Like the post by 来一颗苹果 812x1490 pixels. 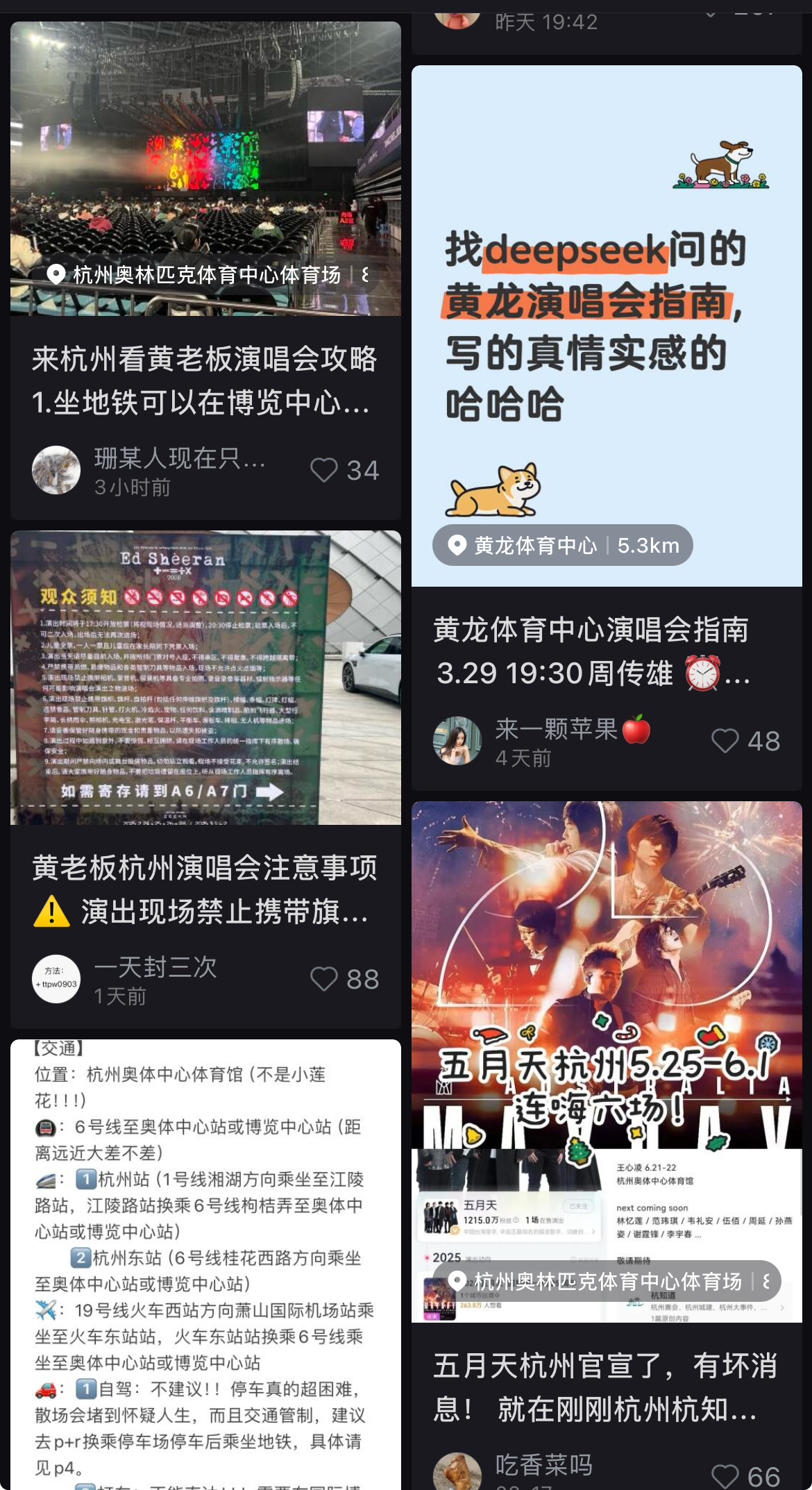(x=725, y=741)
